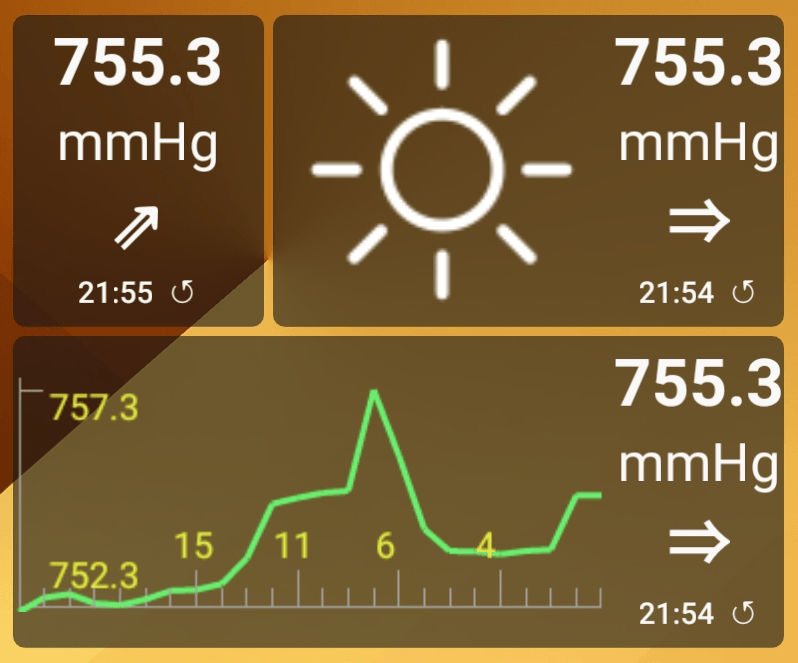
Task: Refresh the pressure graph widget
Action: [743, 613]
